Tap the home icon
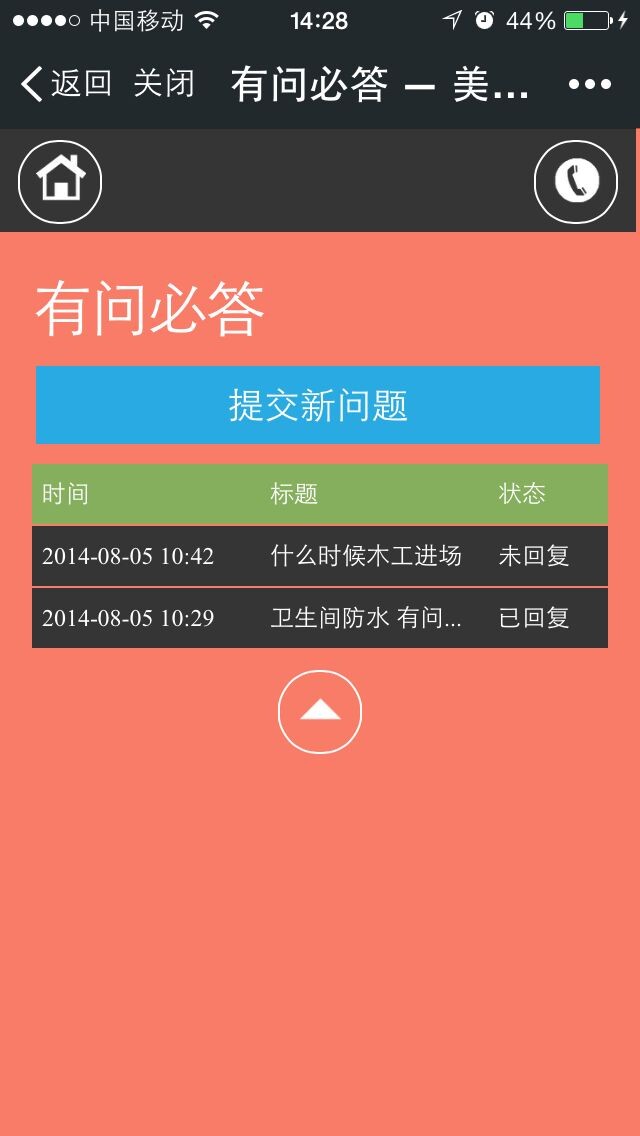This screenshot has height=1136, width=640. click(60, 181)
